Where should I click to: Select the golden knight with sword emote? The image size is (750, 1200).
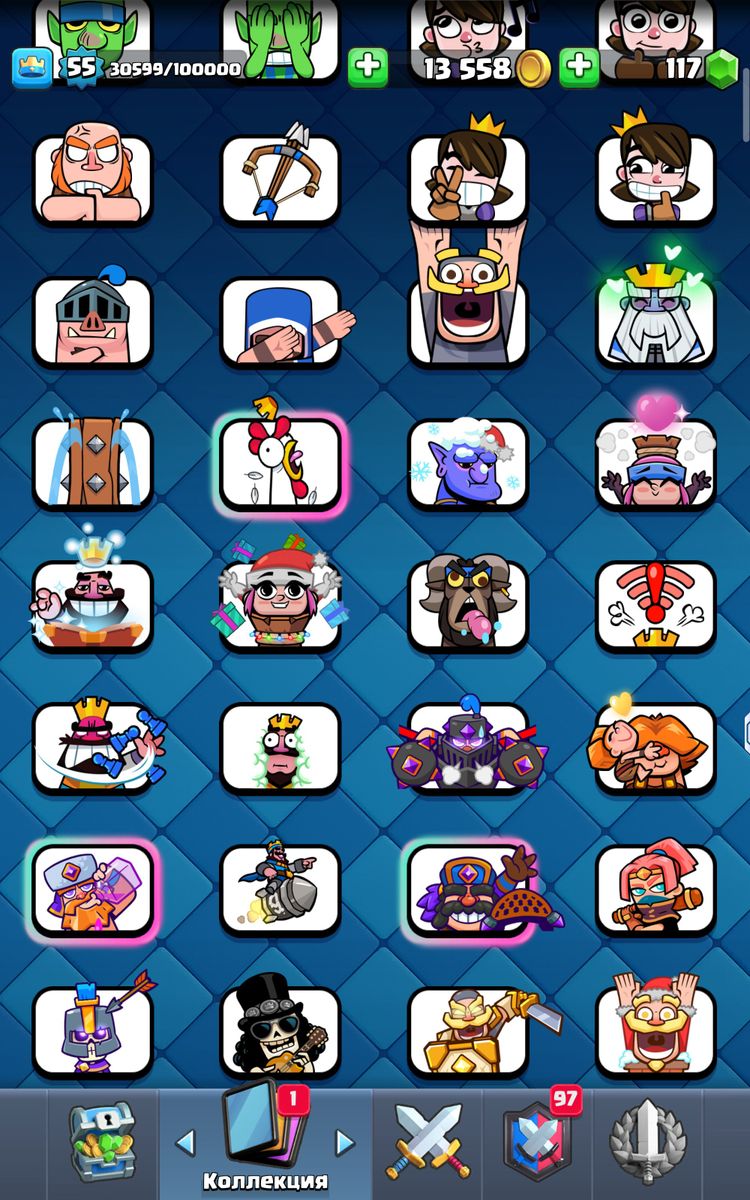(468, 1030)
